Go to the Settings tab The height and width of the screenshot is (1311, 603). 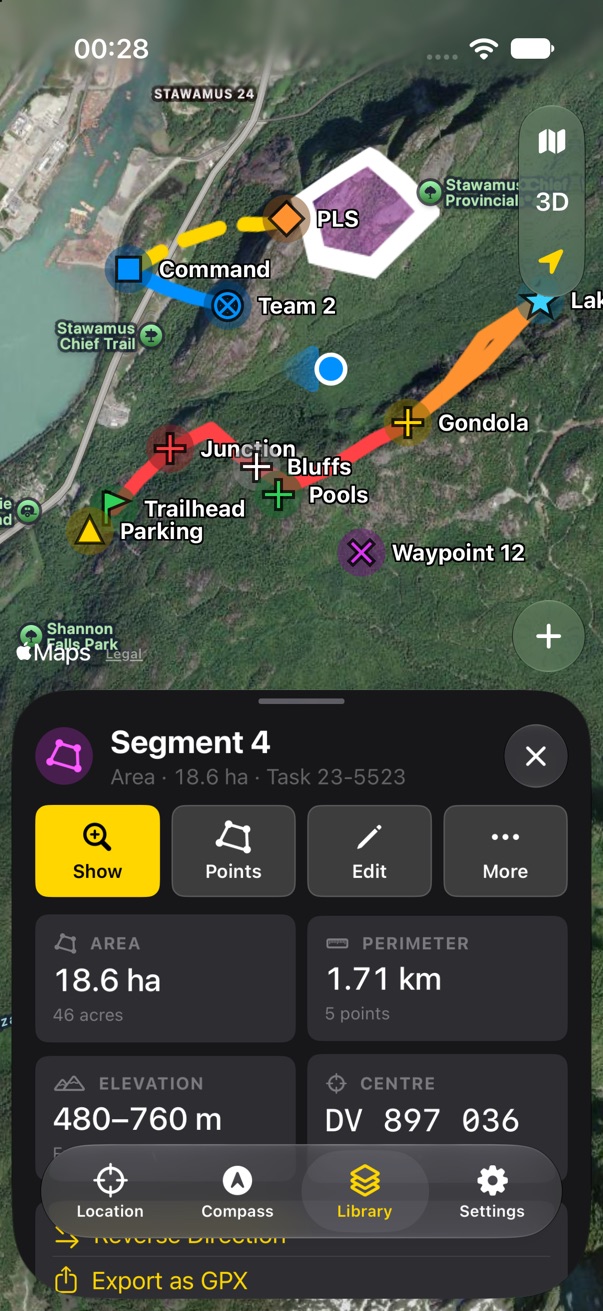point(492,1192)
